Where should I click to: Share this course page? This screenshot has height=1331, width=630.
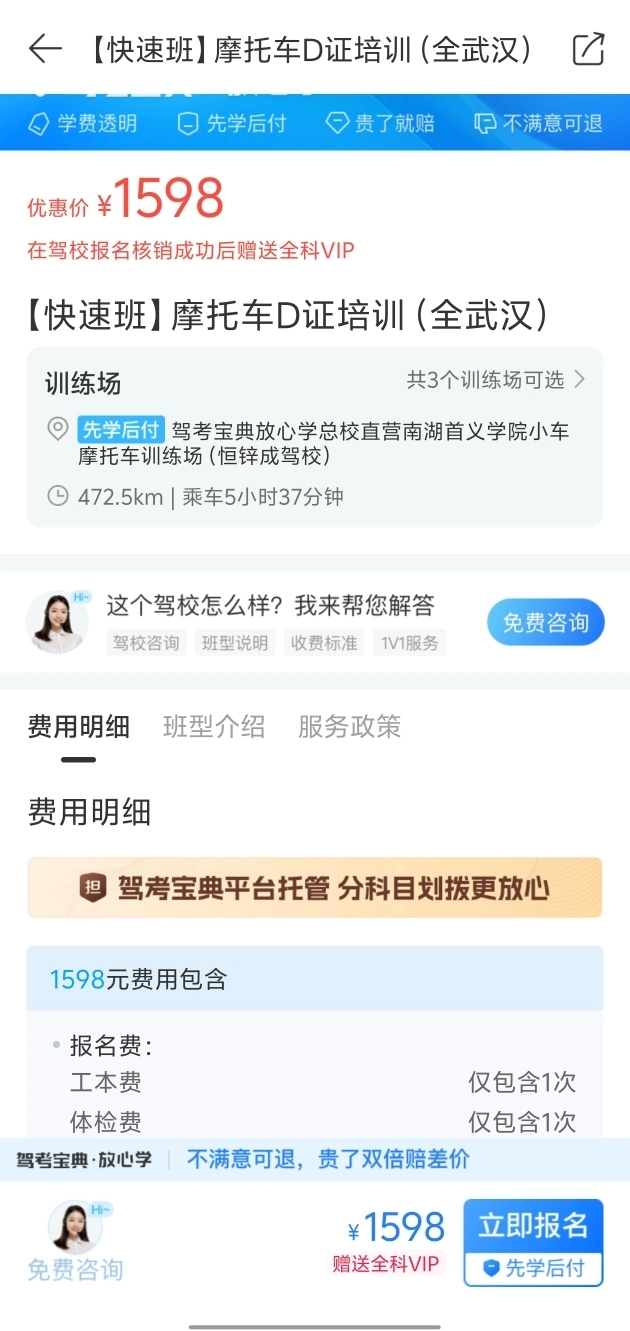coord(588,49)
